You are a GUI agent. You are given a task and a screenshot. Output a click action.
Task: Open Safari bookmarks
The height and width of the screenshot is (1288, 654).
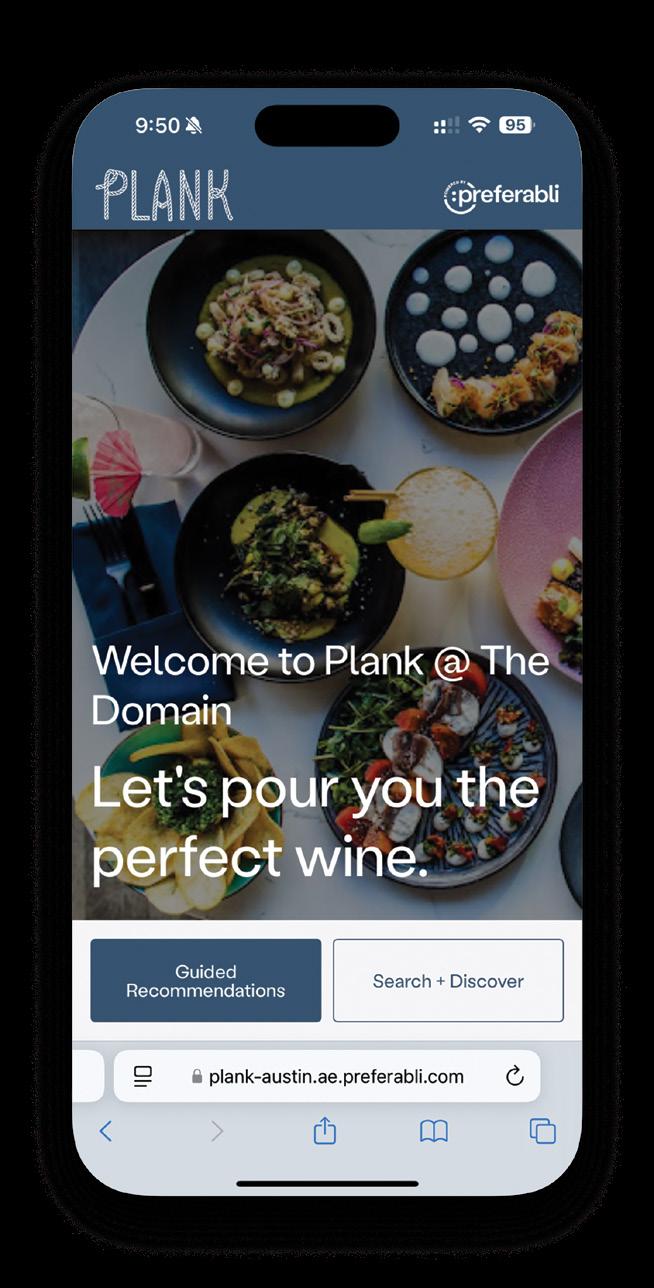coord(433,1131)
